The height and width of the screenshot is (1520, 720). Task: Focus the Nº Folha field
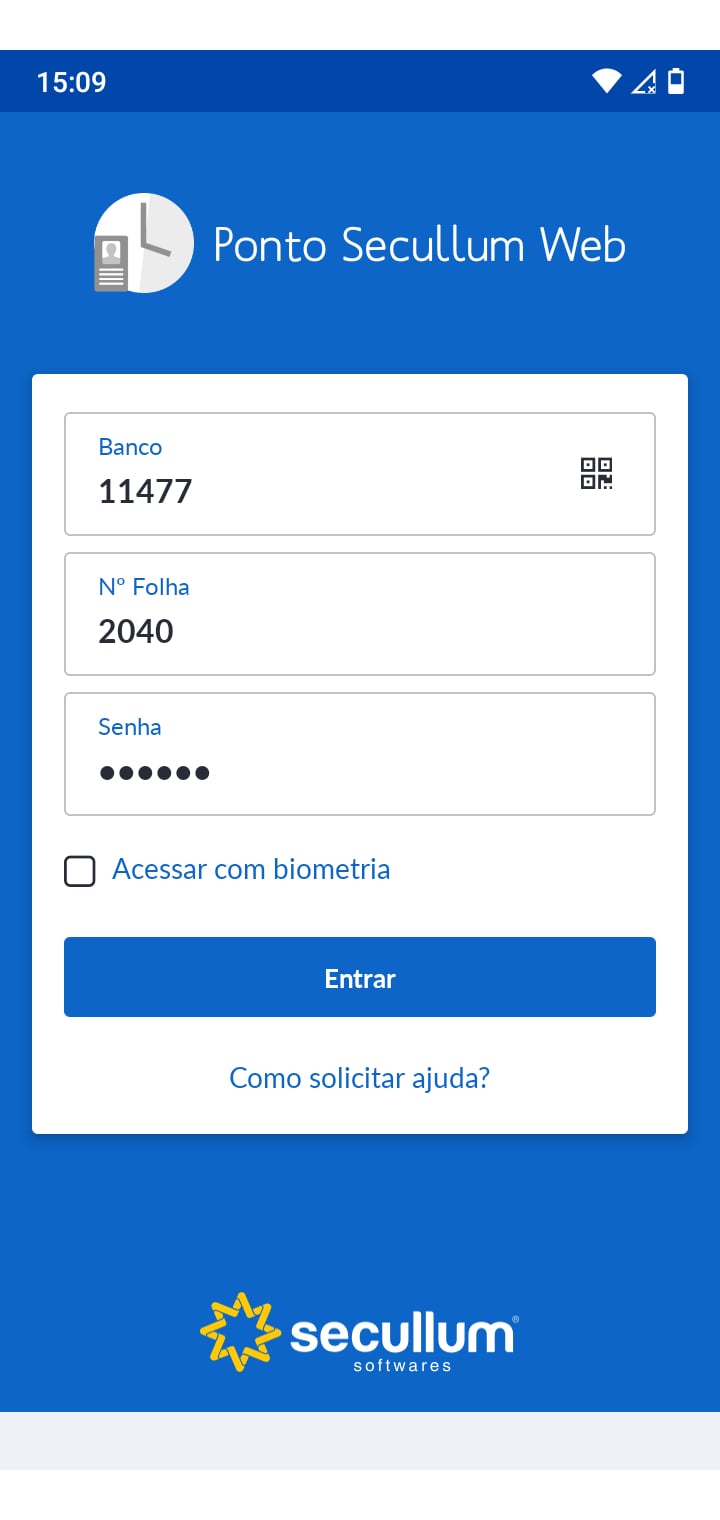pyautogui.click(x=360, y=614)
